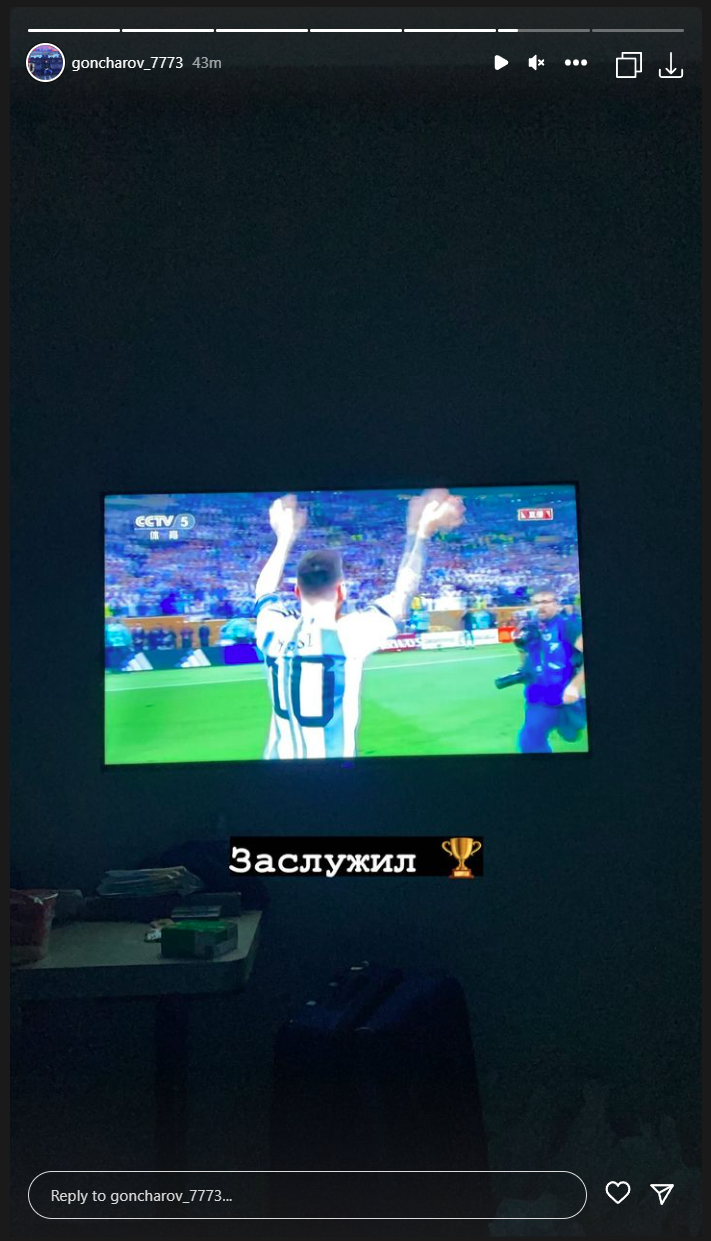
Task: Share the story via paper plane icon
Action: coord(662,1193)
